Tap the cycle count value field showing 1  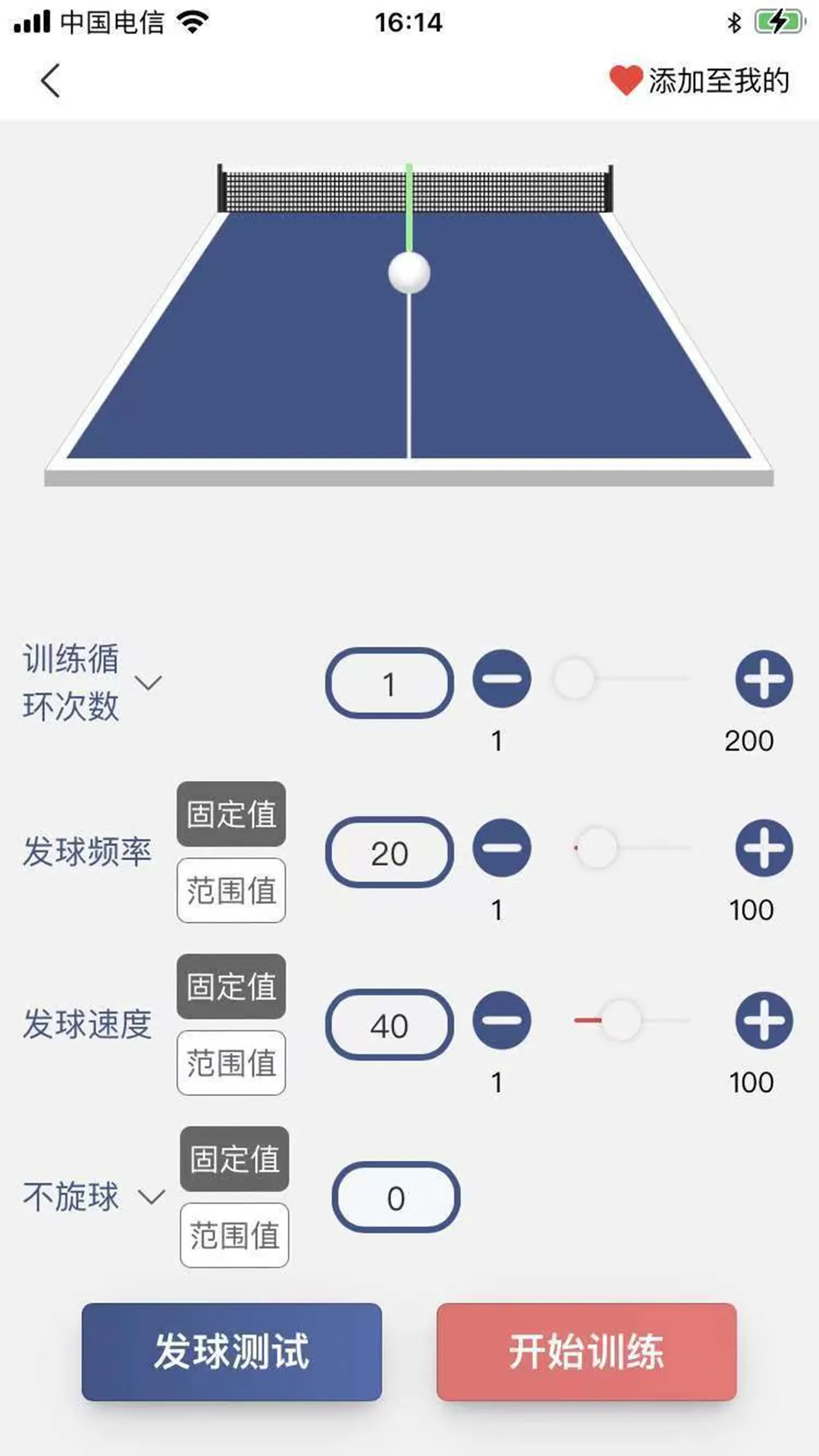[x=388, y=680]
